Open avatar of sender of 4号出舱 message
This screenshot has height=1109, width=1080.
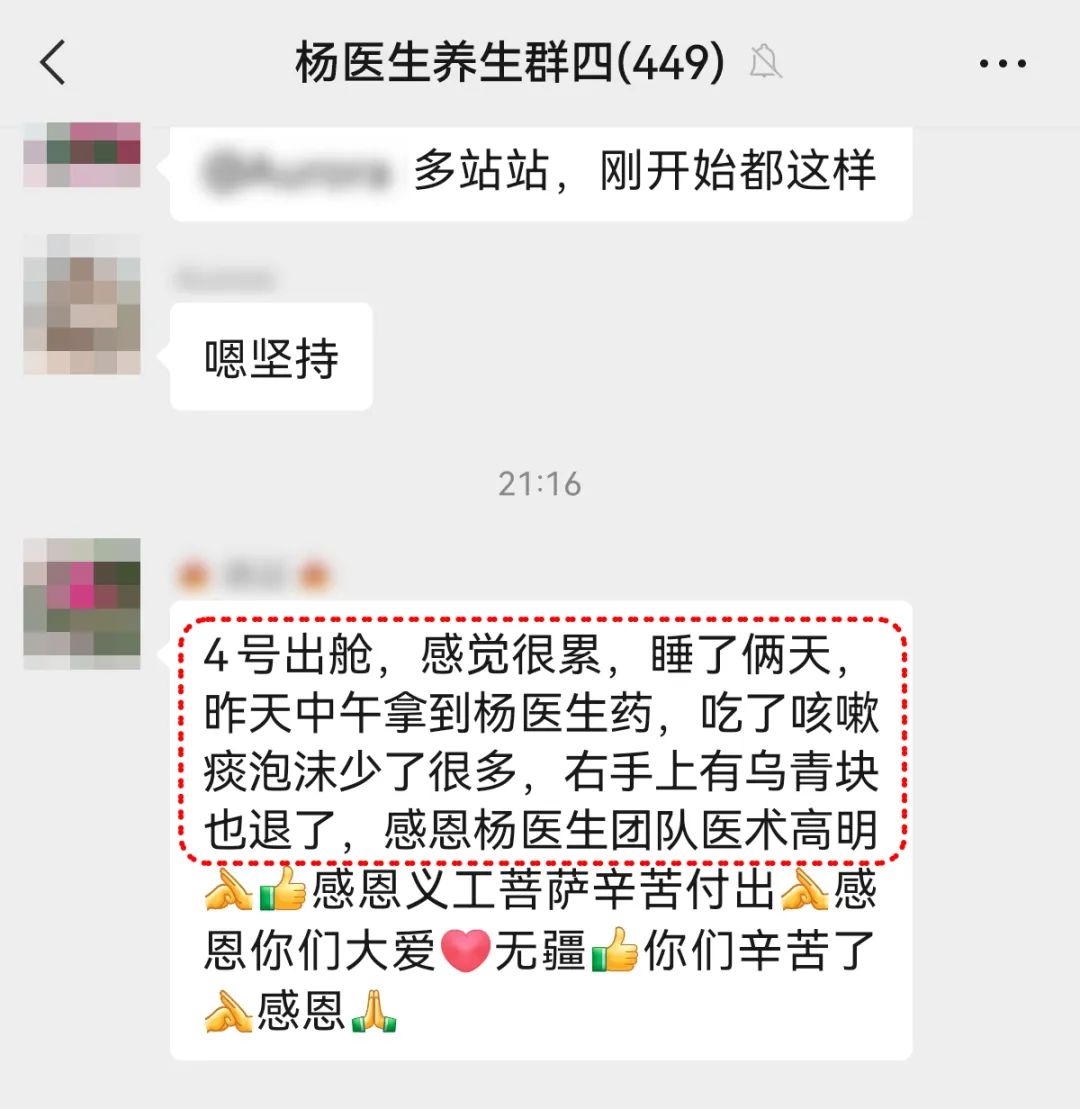pos(82,603)
